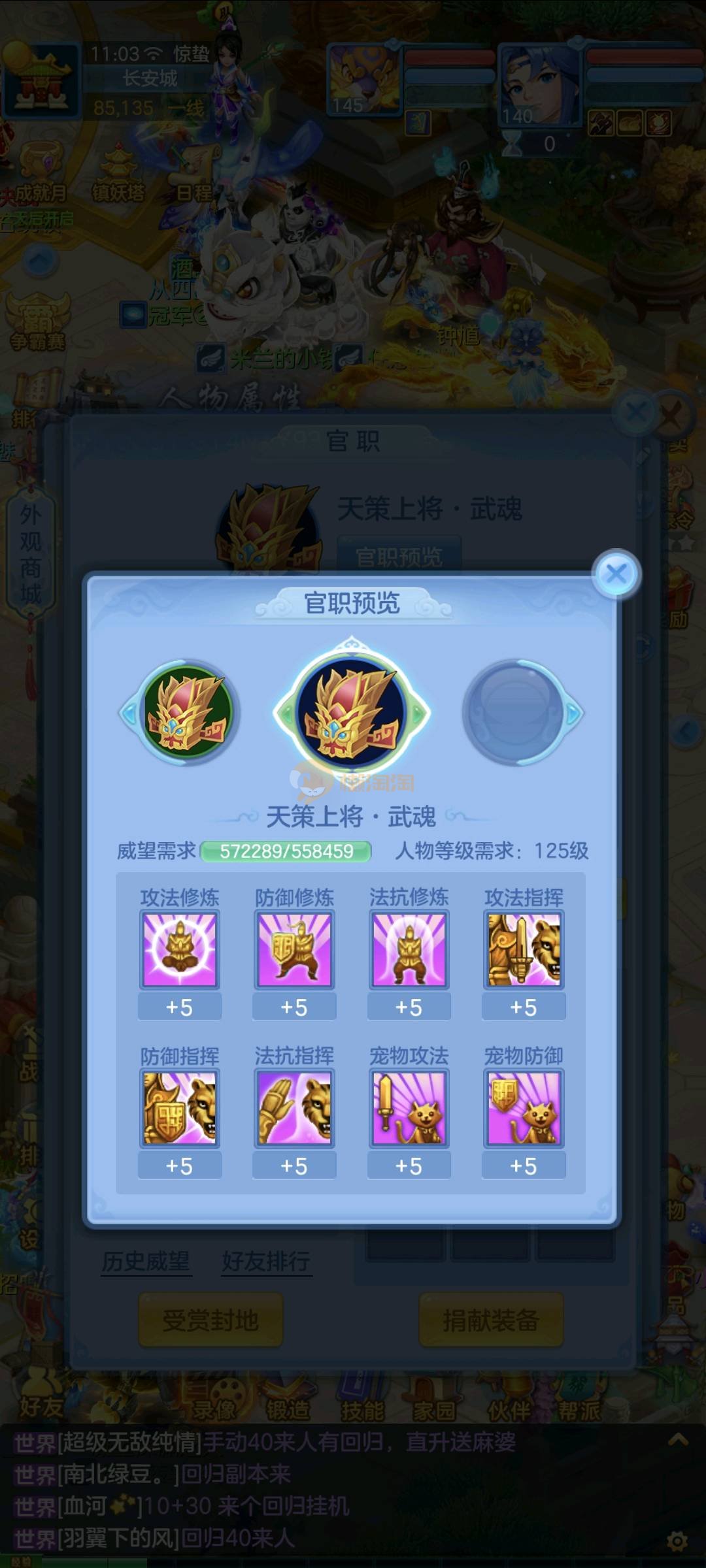Tap the 宠物攻法 skill icon
The width and height of the screenshot is (706, 1568).
point(409,1108)
